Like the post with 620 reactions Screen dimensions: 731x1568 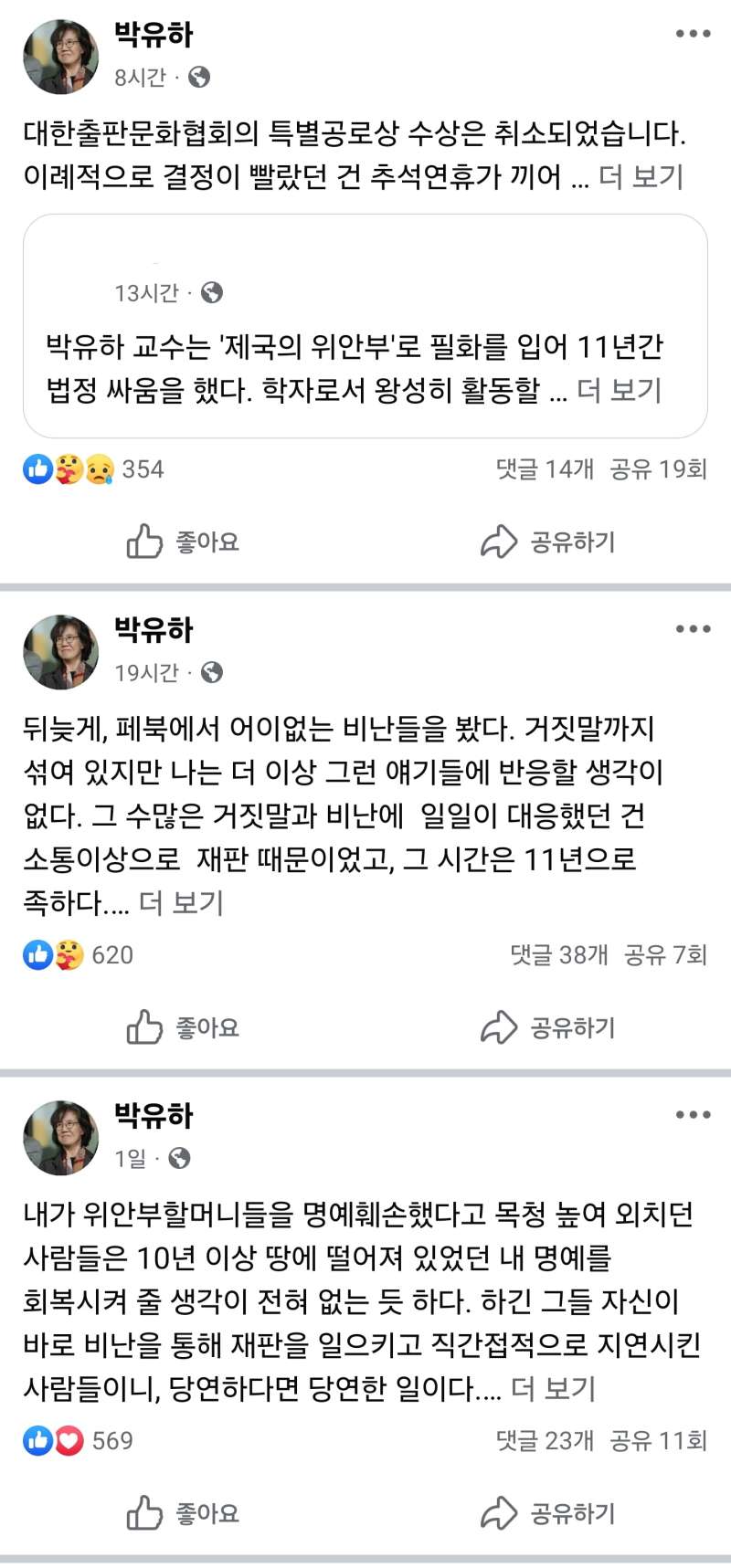pos(183,1027)
